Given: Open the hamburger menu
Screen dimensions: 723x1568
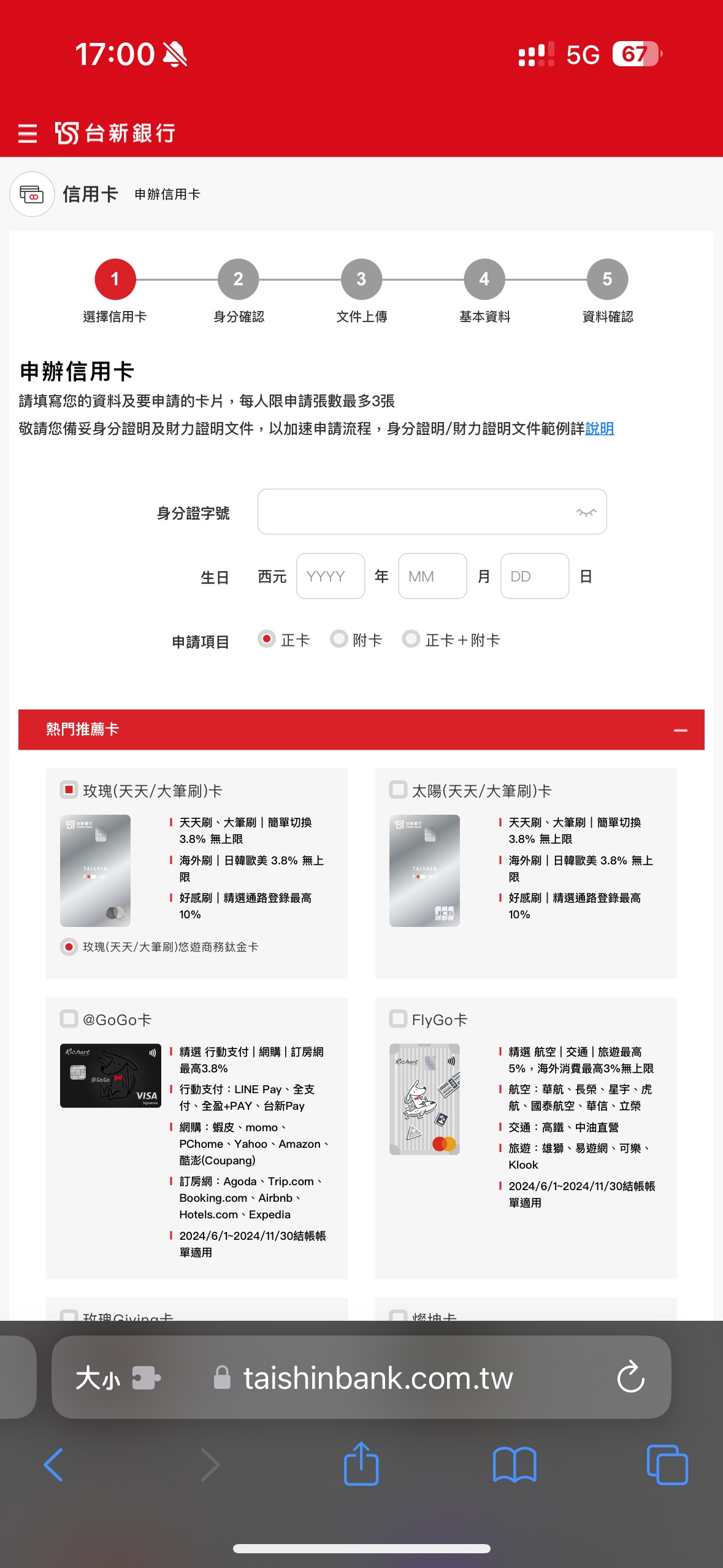Looking at the screenshot, I should coord(28,133).
